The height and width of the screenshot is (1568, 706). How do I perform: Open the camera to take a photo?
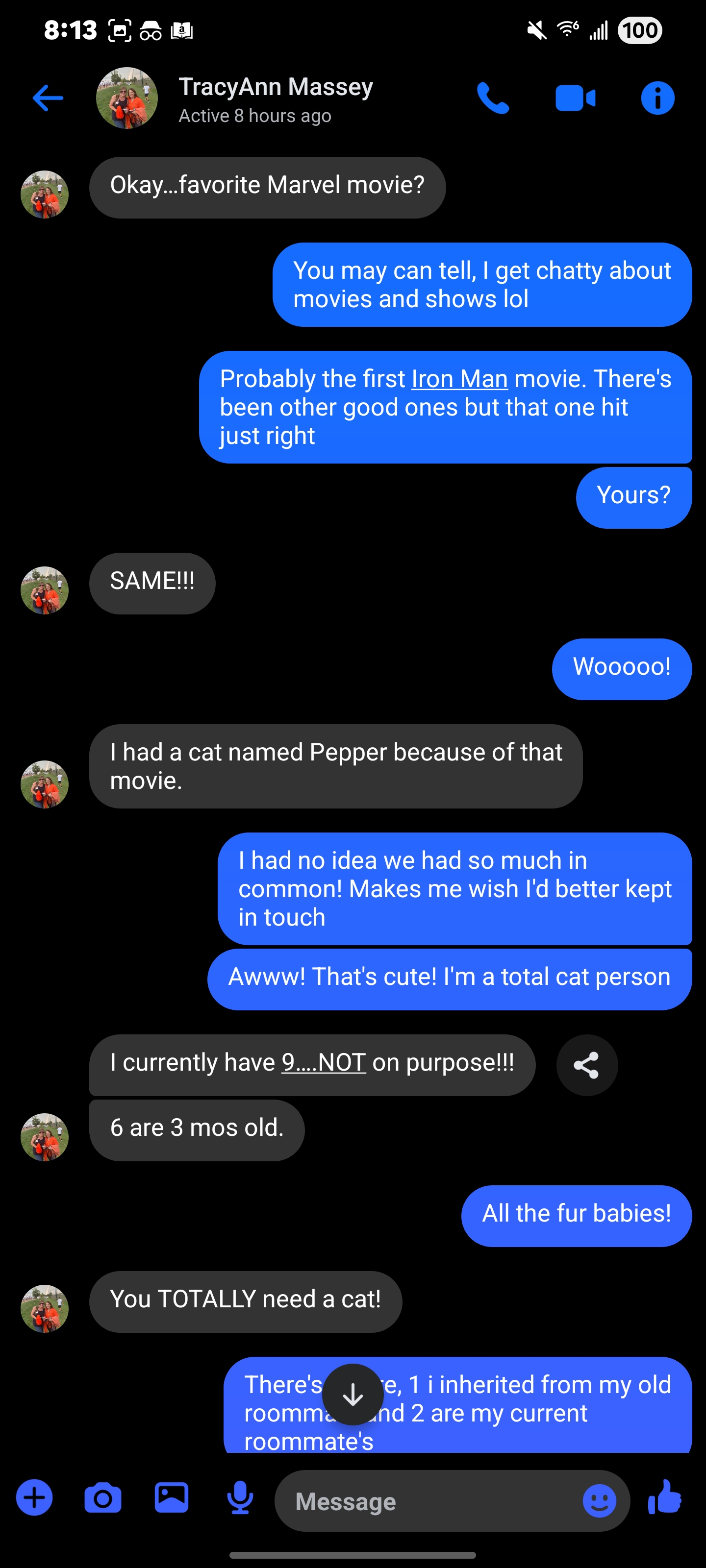click(x=103, y=1497)
